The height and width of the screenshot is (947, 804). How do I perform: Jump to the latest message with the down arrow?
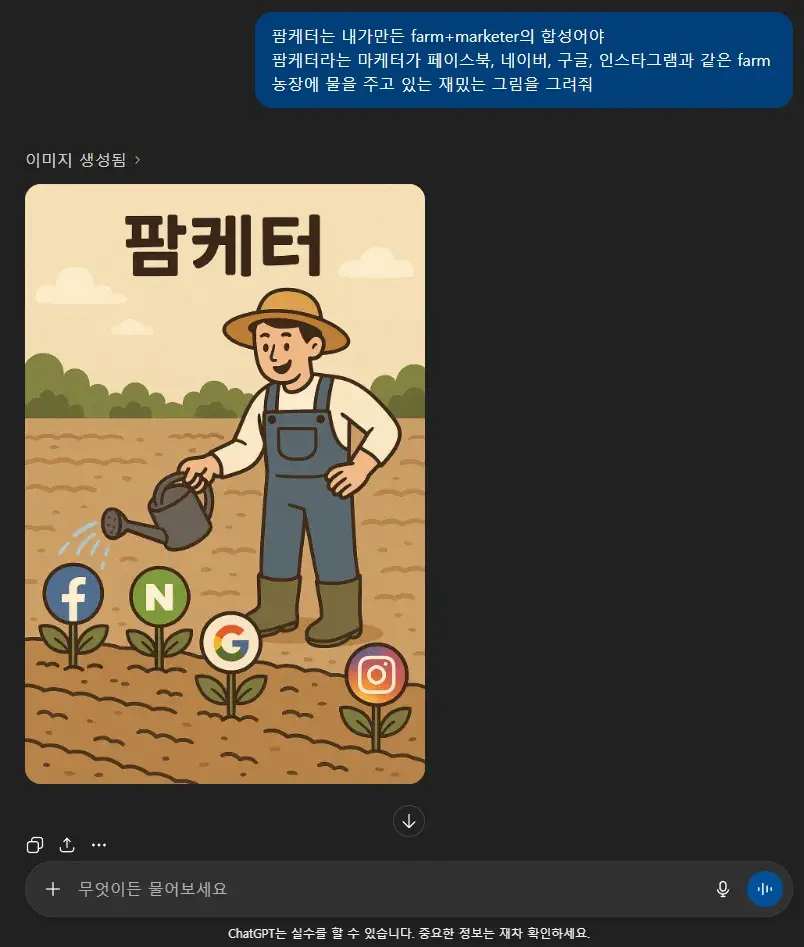pos(408,821)
